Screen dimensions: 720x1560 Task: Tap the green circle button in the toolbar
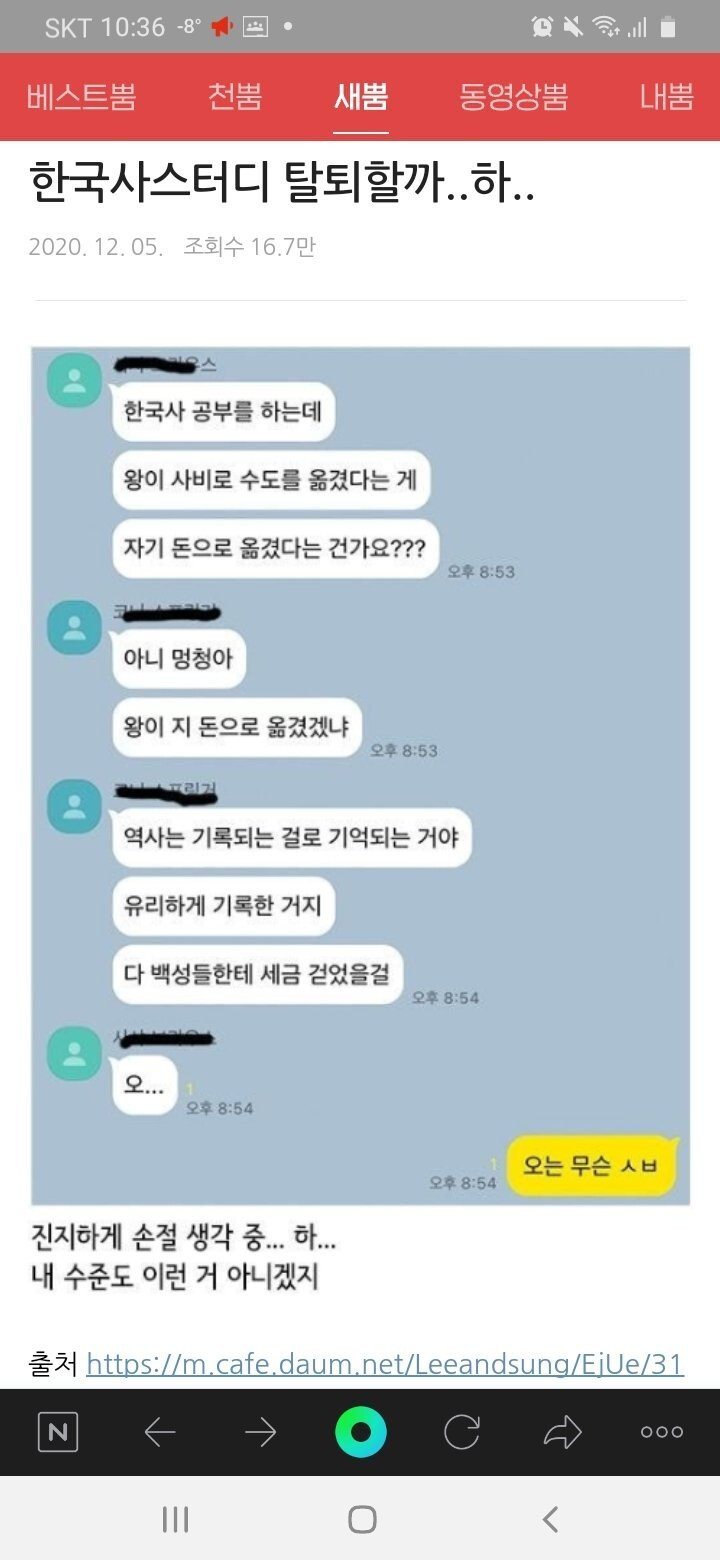(361, 1433)
